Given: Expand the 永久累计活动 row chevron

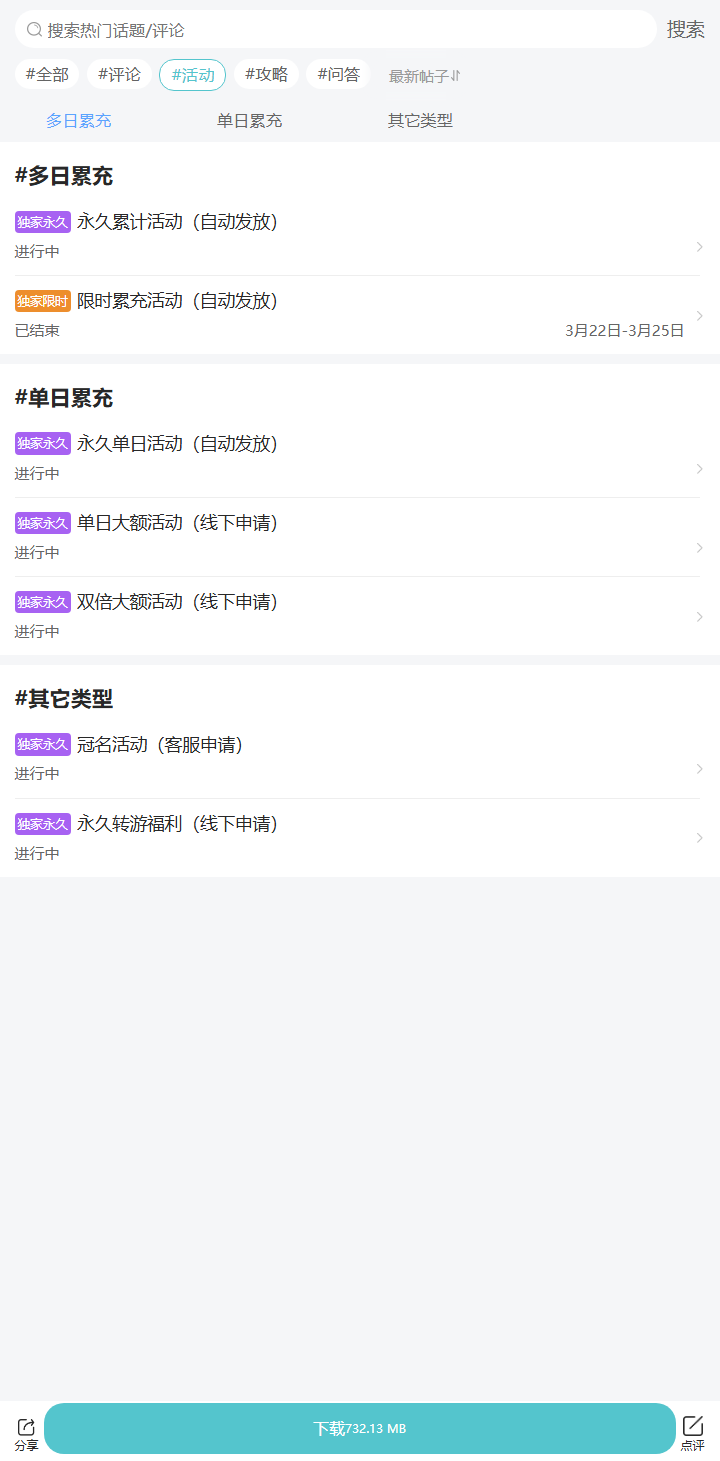Looking at the screenshot, I should tap(699, 246).
